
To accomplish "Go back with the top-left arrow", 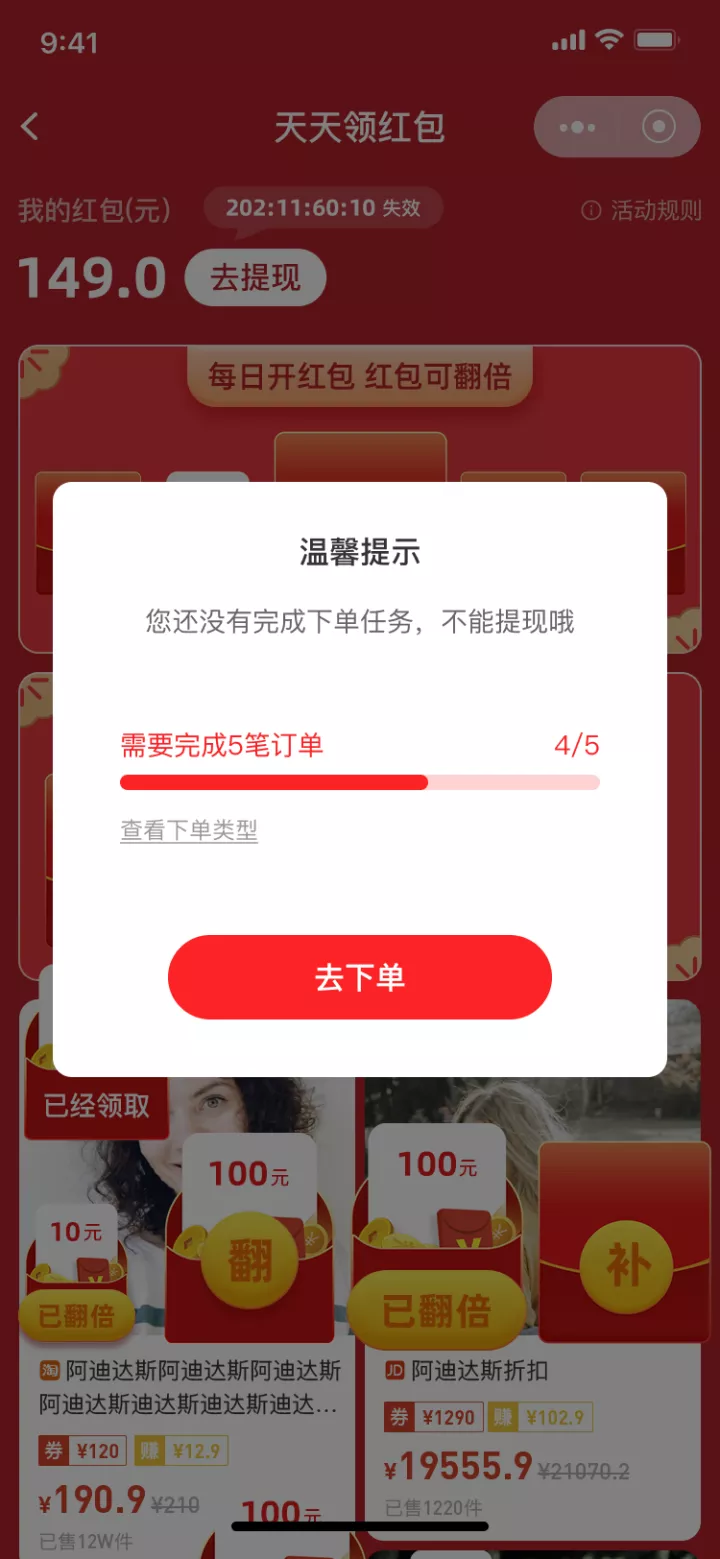I will tap(30, 127).
